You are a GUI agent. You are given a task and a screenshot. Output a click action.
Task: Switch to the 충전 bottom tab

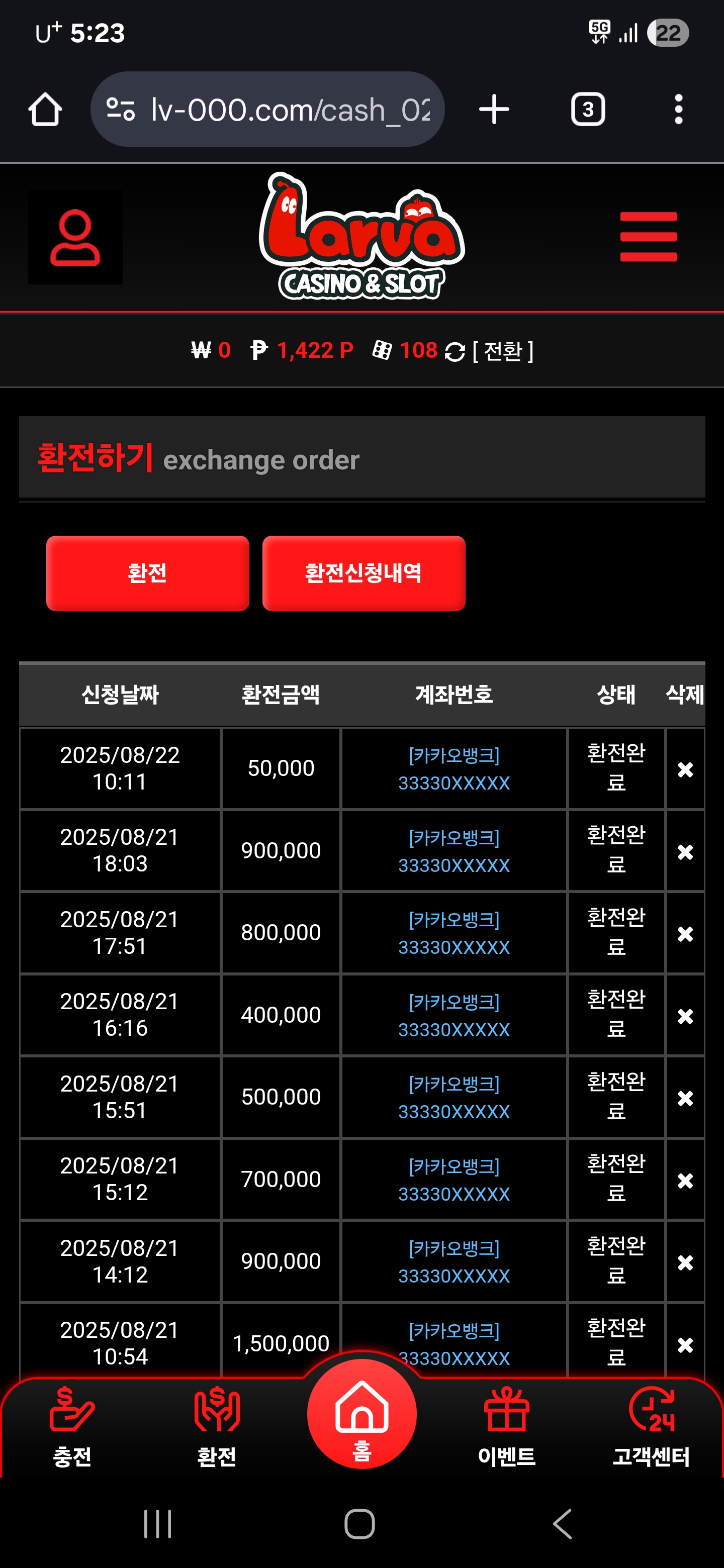72,1427
